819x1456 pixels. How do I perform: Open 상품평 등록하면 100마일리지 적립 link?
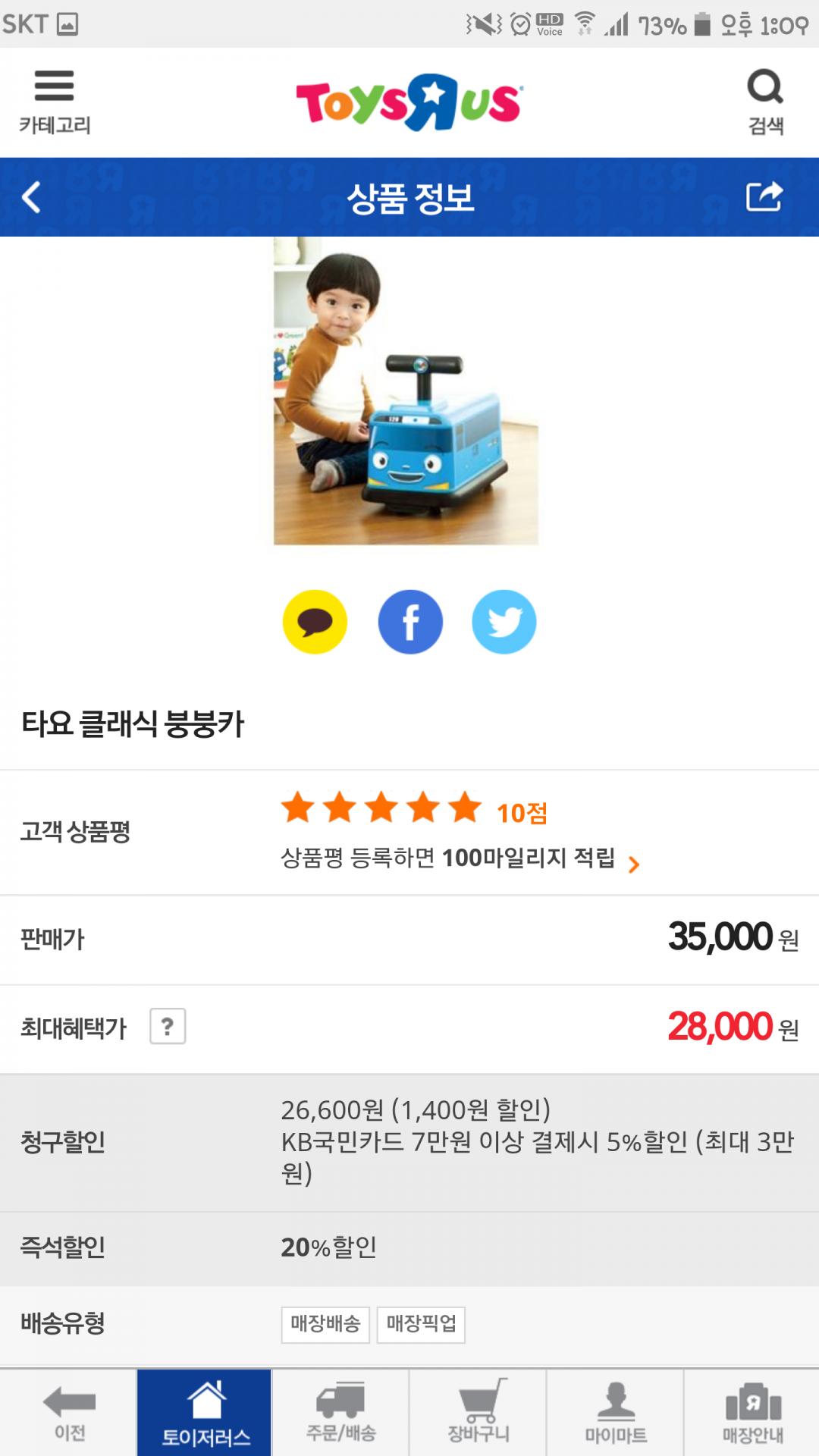[x=460, y=859]
